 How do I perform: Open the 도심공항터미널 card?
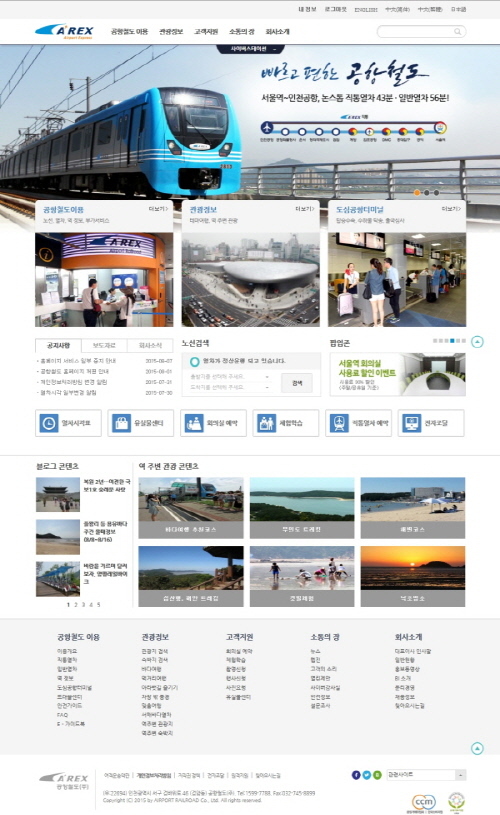(x=397, y=264)
